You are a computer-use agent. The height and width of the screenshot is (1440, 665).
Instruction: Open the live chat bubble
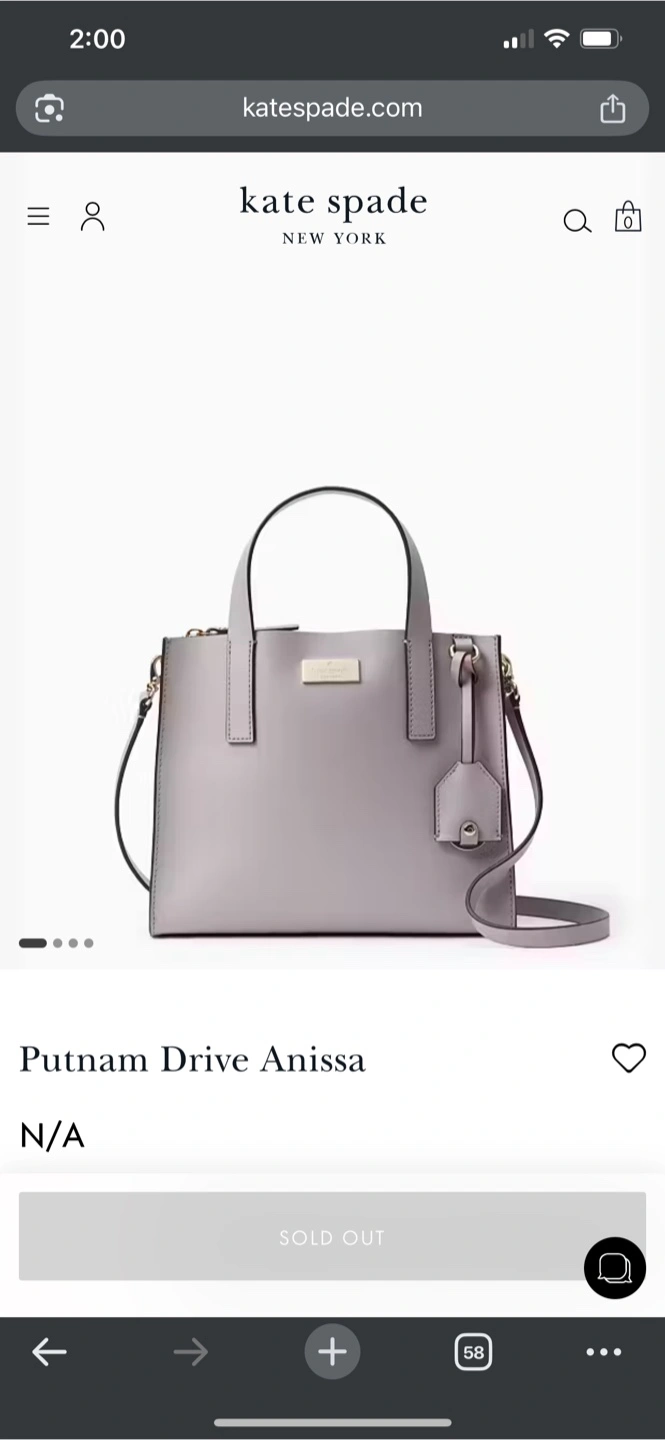pyautogui.click(x=615, y=1268)
